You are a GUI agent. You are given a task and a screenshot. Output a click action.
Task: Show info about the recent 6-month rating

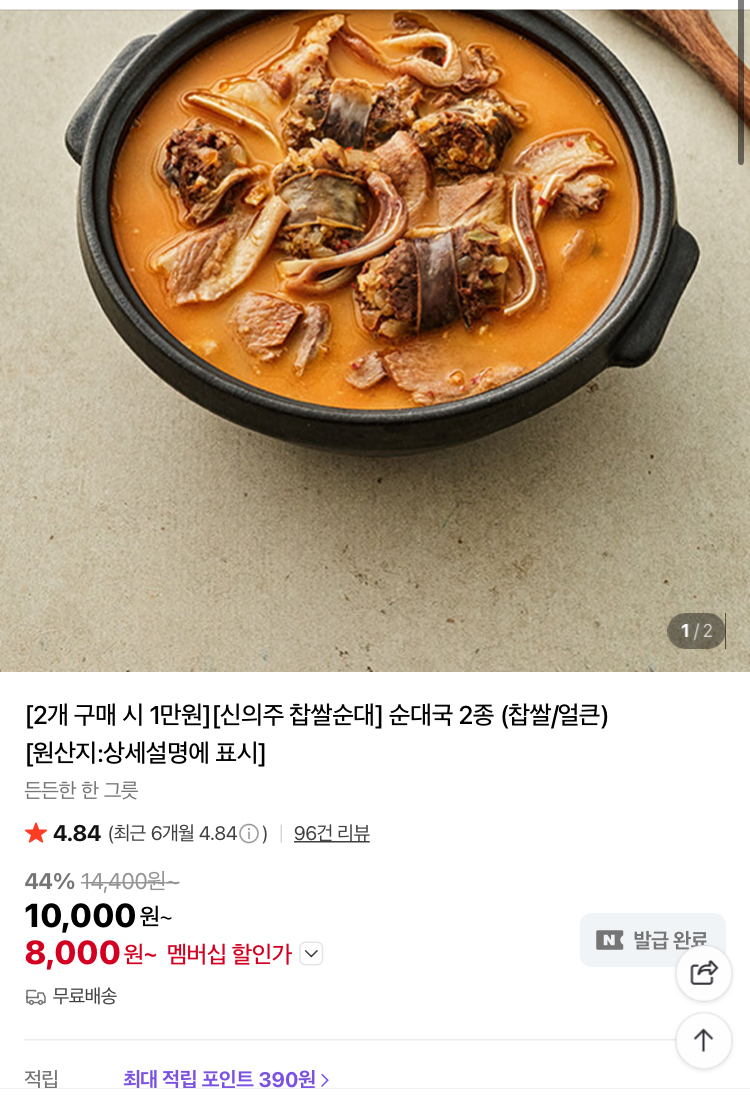click(249, 833)
